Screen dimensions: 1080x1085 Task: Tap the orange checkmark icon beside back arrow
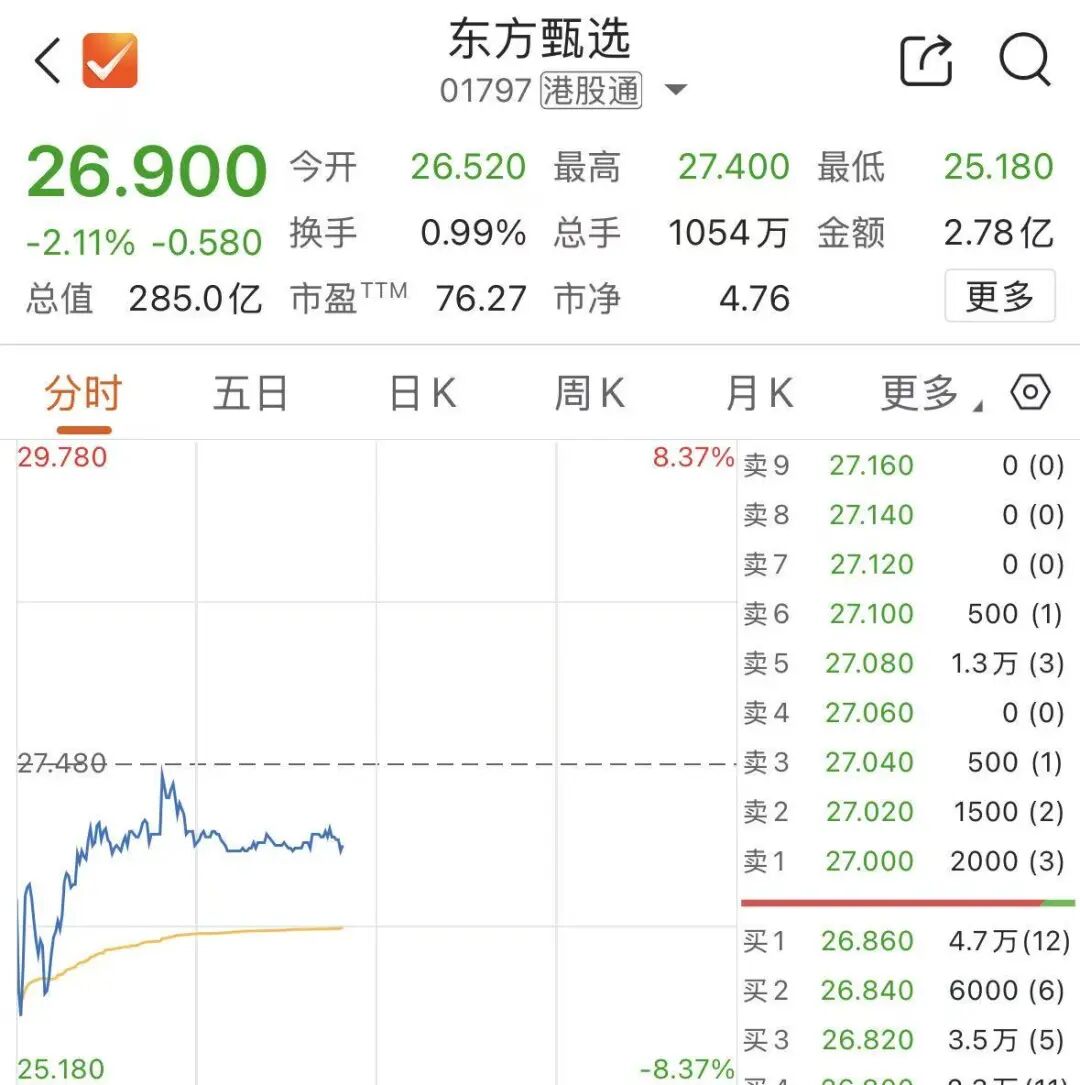(110, 61)
